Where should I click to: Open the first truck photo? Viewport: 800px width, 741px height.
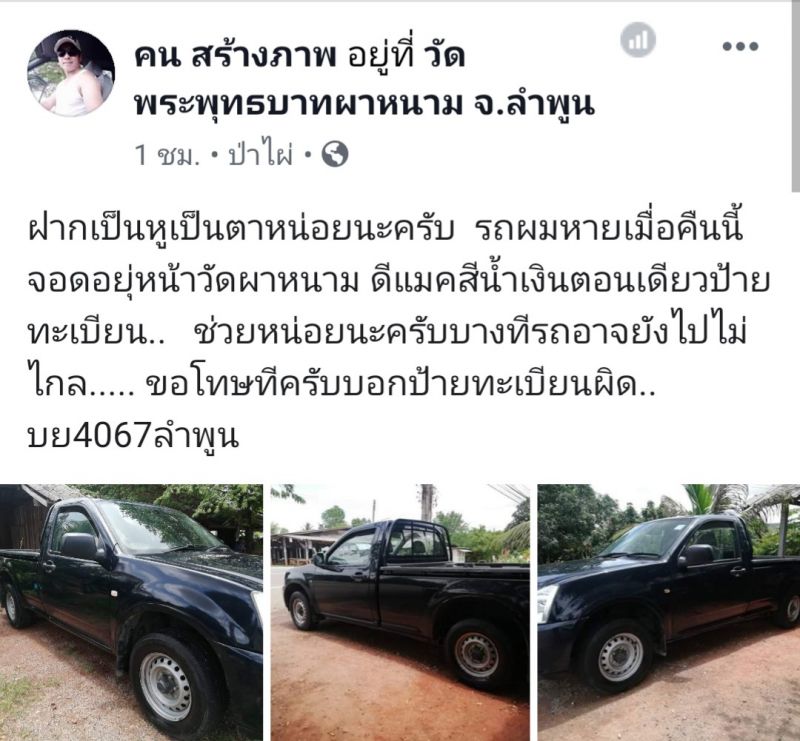131,610
